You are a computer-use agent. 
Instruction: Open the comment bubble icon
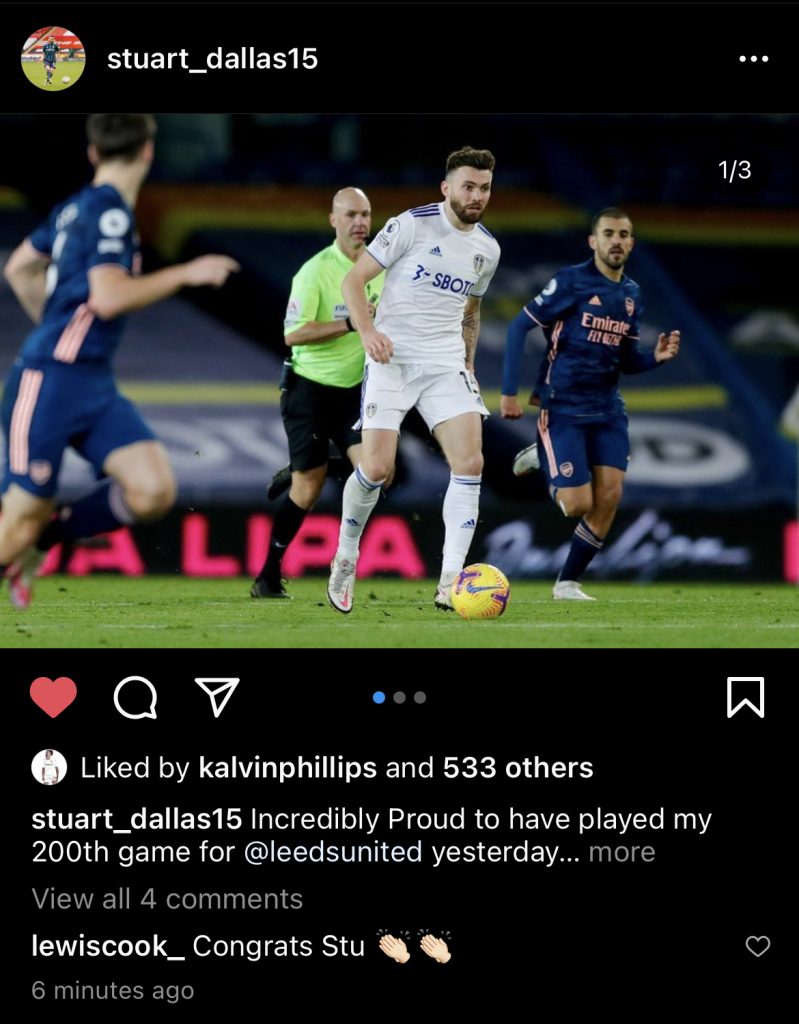pyautogui.click(x=135, y=697)
